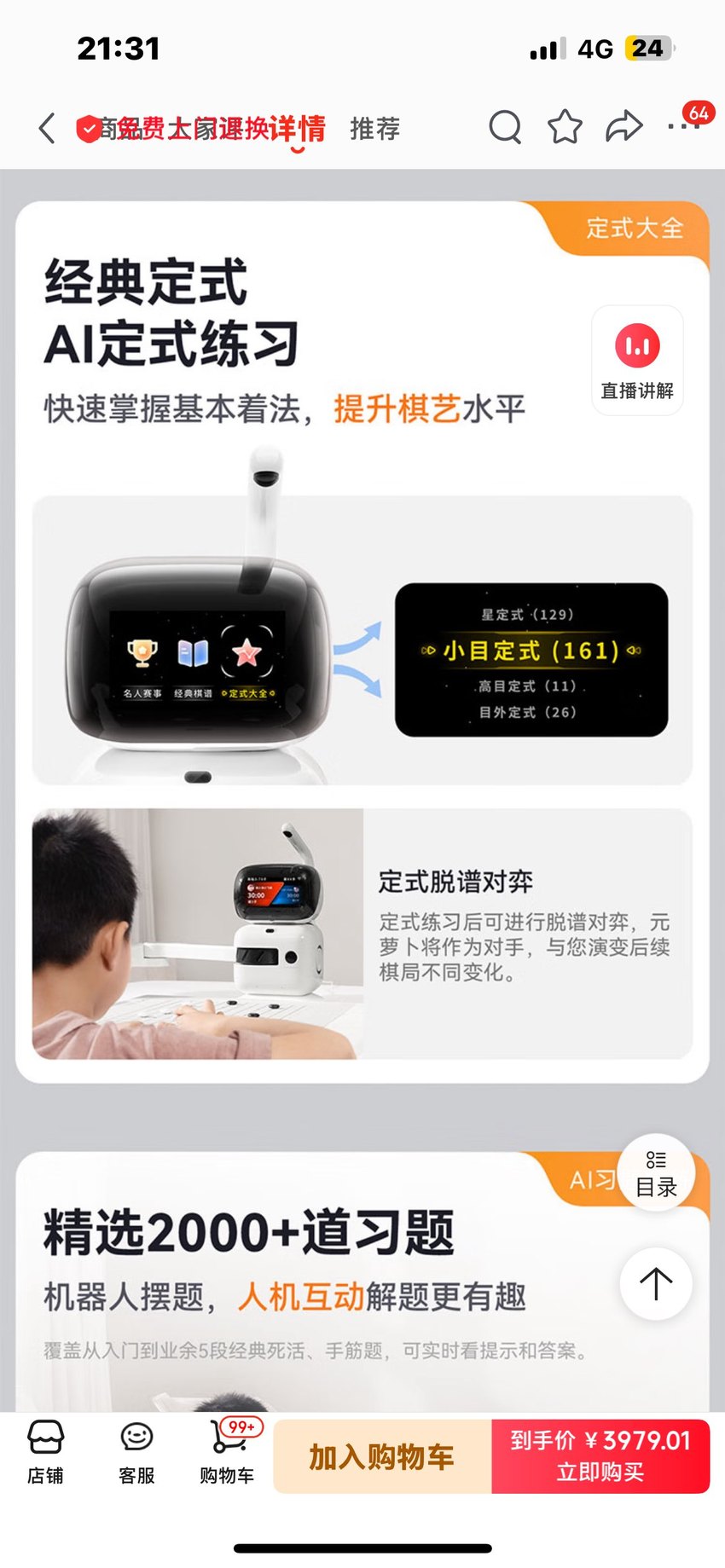Screen dimensions: 725x1568
Task: Select the 详情 tab
Action: [298, 130]
